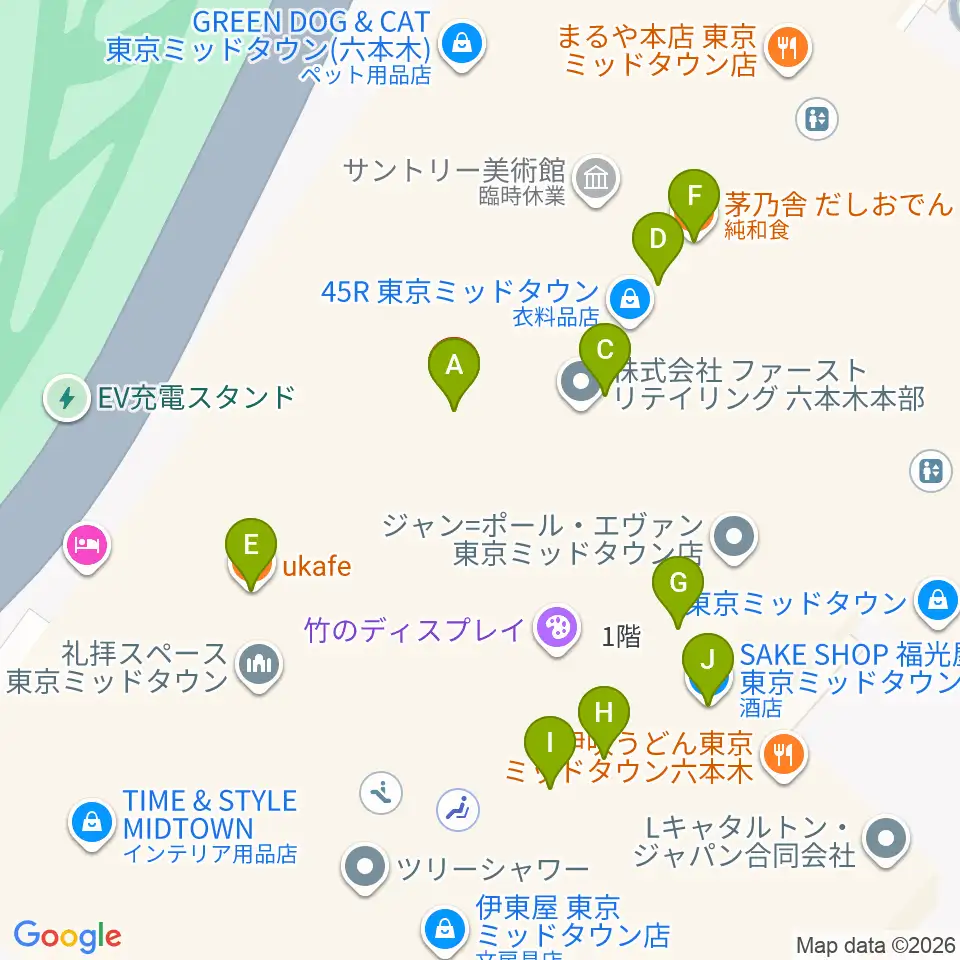Open map marker I
Screen dimensions: 960x960
549,745
